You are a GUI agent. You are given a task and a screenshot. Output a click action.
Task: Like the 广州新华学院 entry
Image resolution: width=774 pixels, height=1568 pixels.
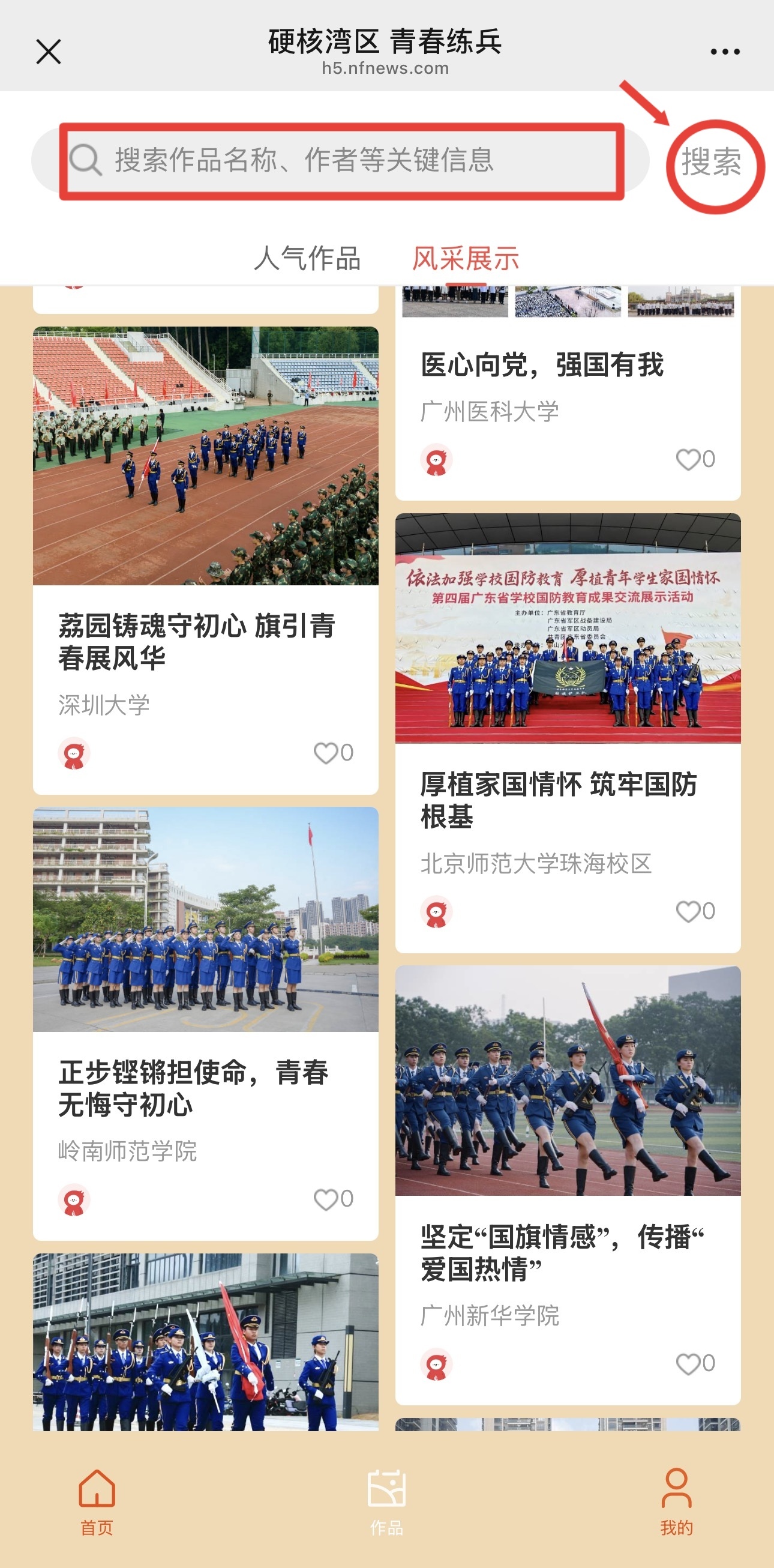[x=689, y=1364]
